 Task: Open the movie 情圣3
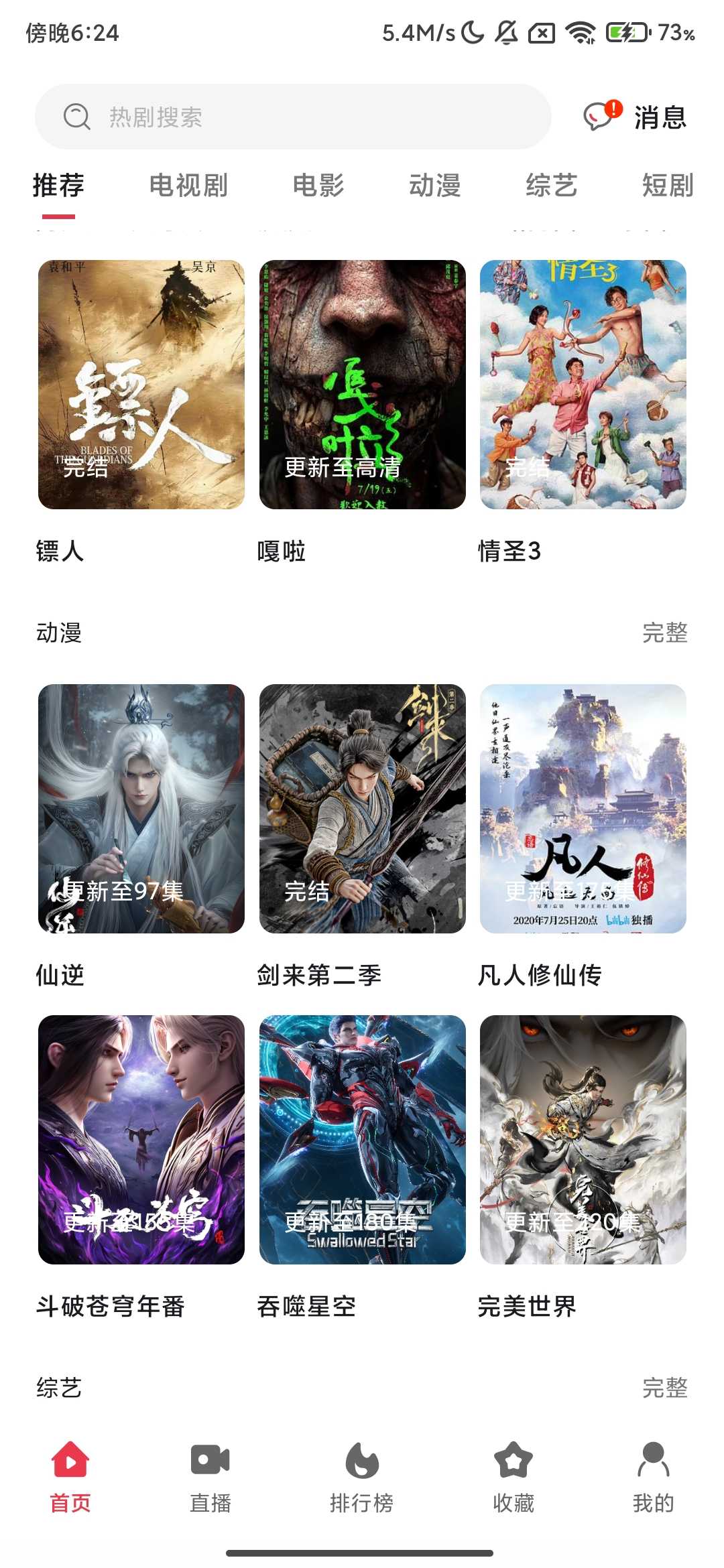[583, 385]
